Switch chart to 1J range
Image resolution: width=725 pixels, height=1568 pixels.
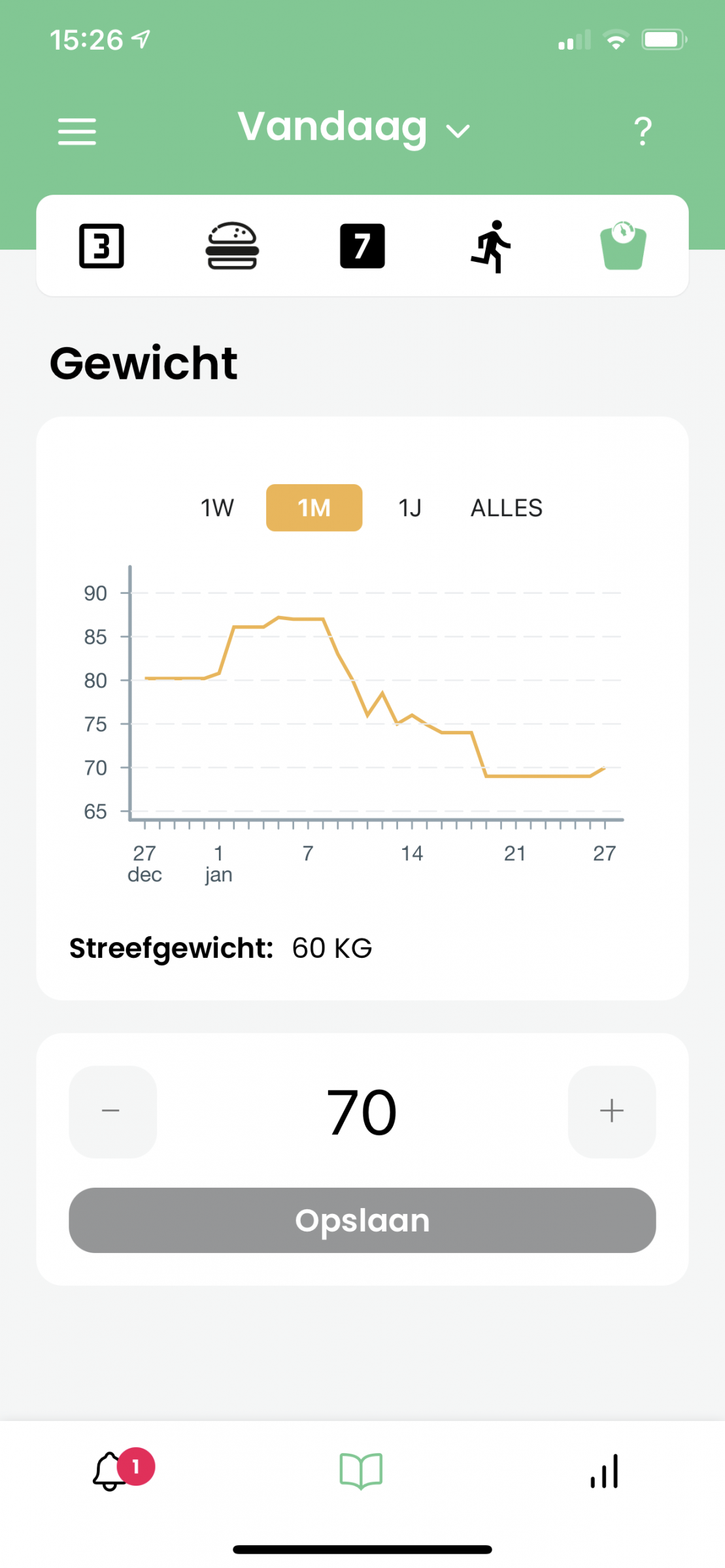coord(410,508)
